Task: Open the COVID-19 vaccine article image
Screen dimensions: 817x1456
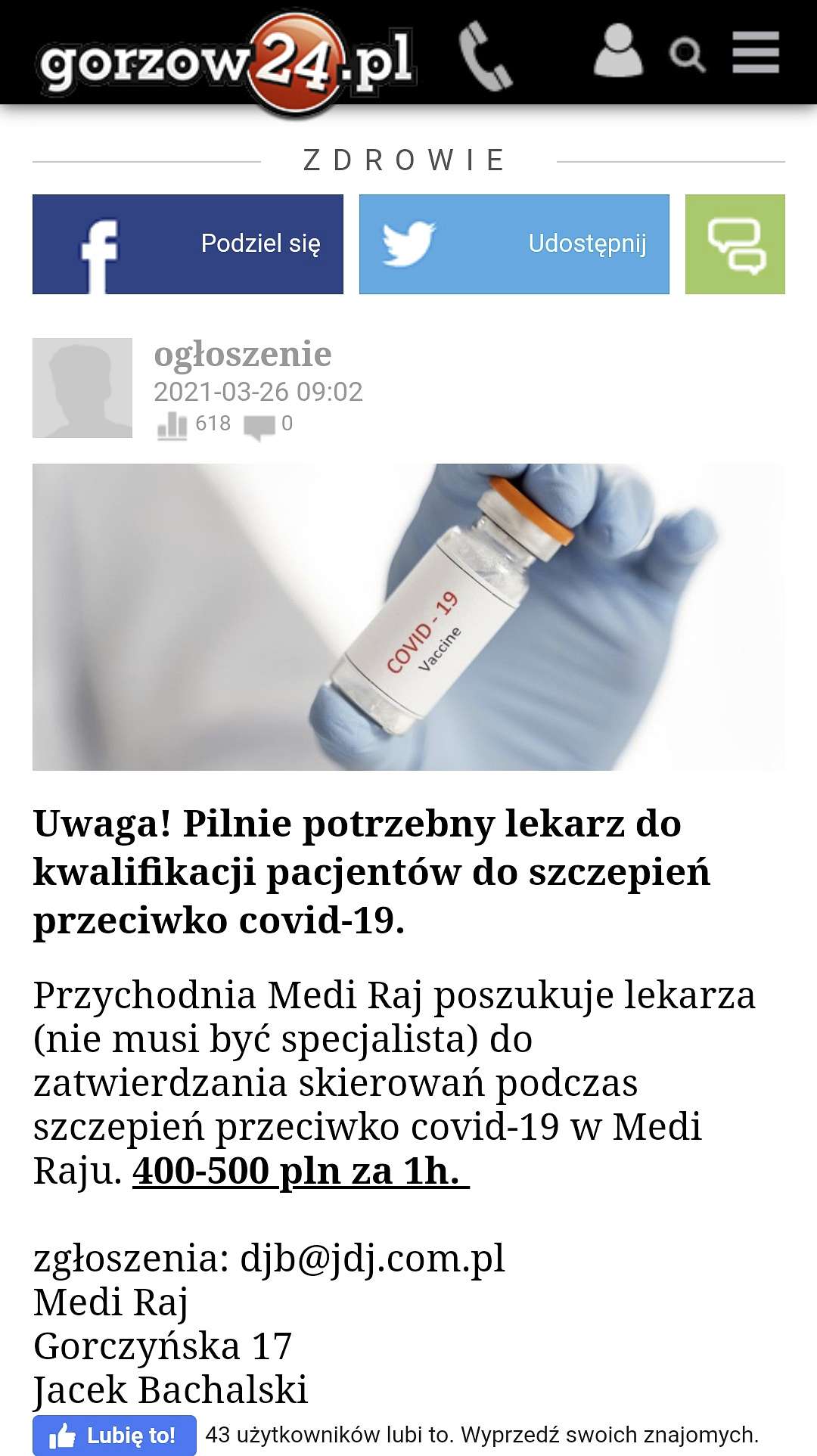Action: [408, 617]
